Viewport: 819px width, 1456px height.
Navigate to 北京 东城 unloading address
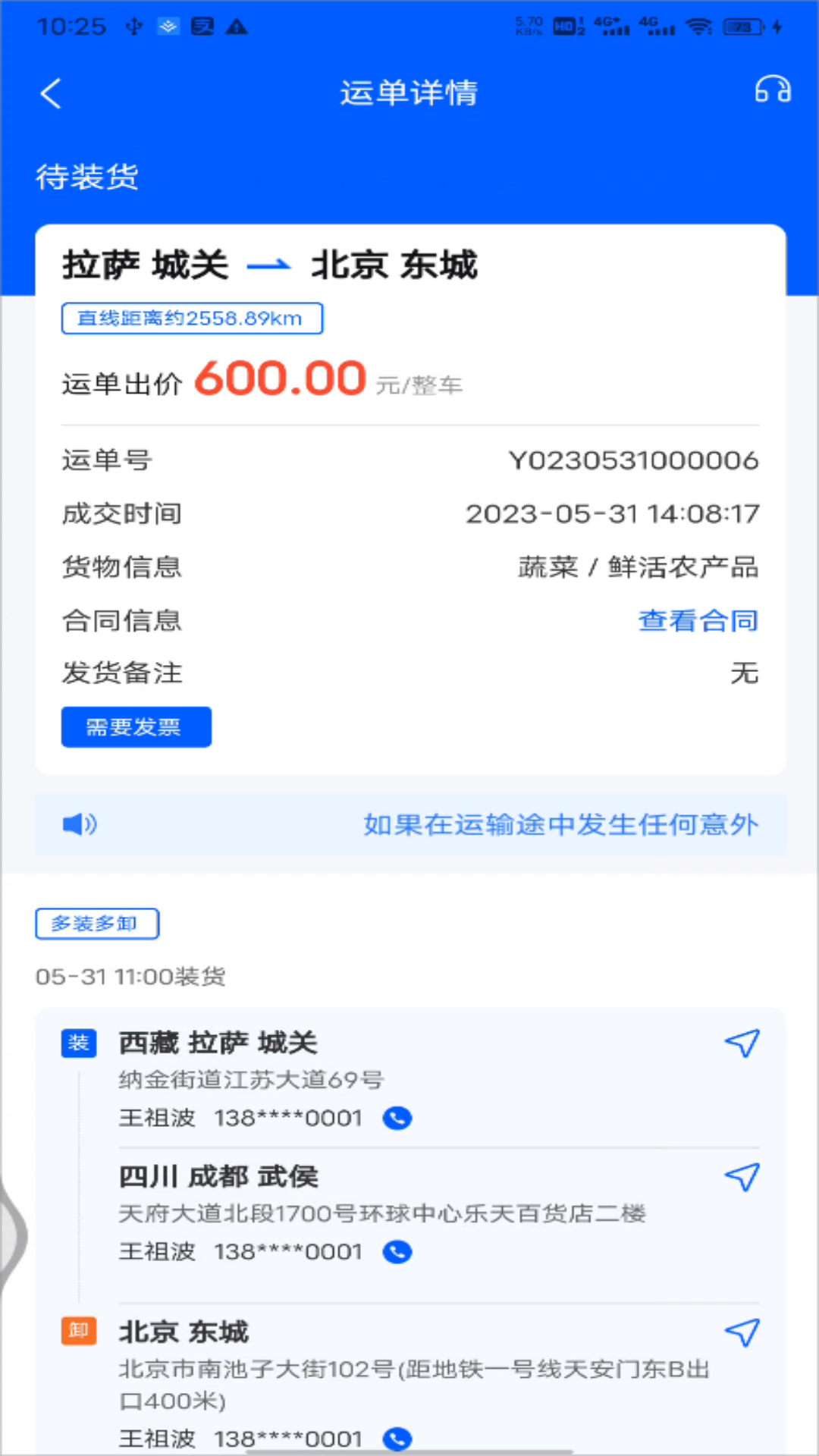(742, 1332)
